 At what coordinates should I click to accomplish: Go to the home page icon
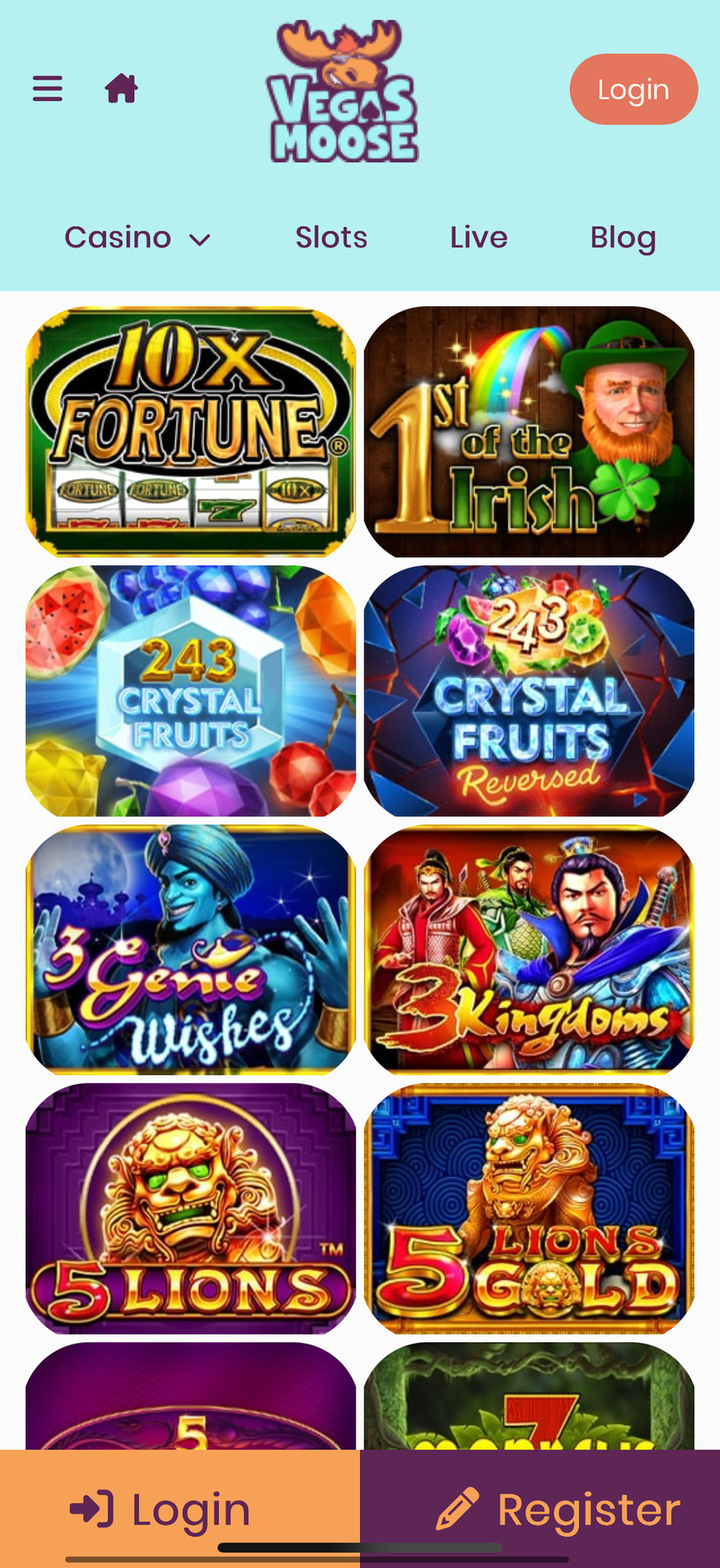click(x=121, y=88)
